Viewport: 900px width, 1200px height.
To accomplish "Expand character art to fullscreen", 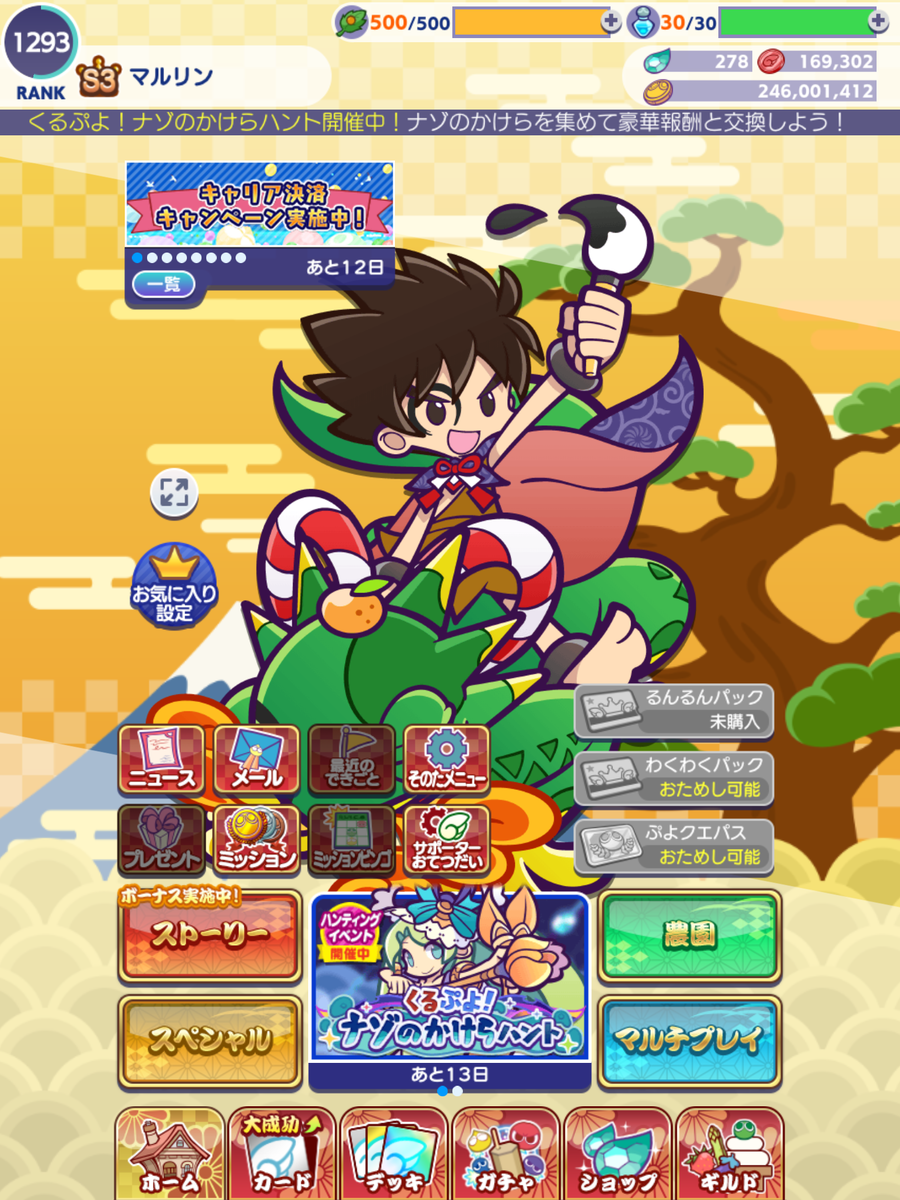I will point(174,492).
